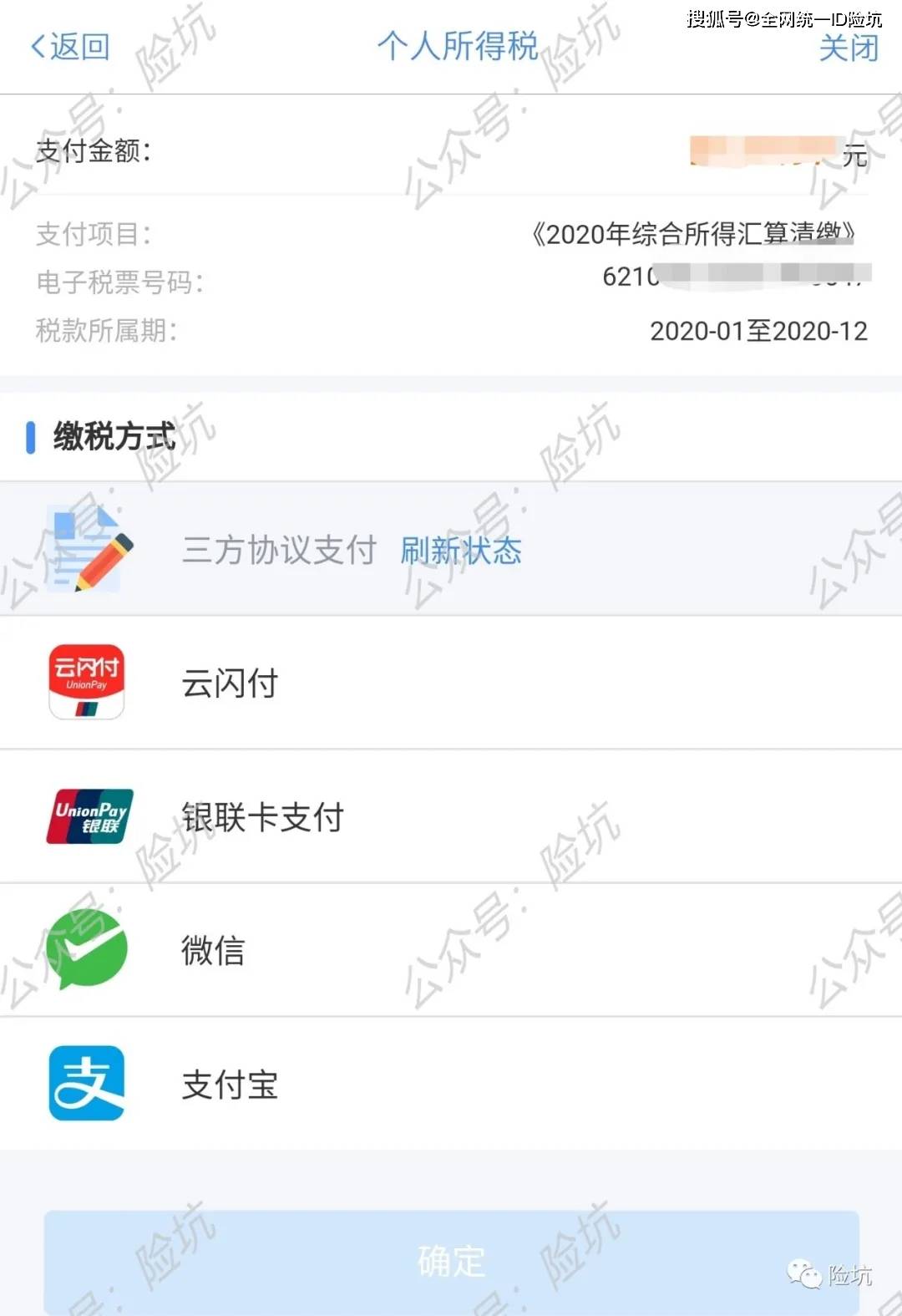
Task: Pay with 微信
Action: [x=214, y=951]
